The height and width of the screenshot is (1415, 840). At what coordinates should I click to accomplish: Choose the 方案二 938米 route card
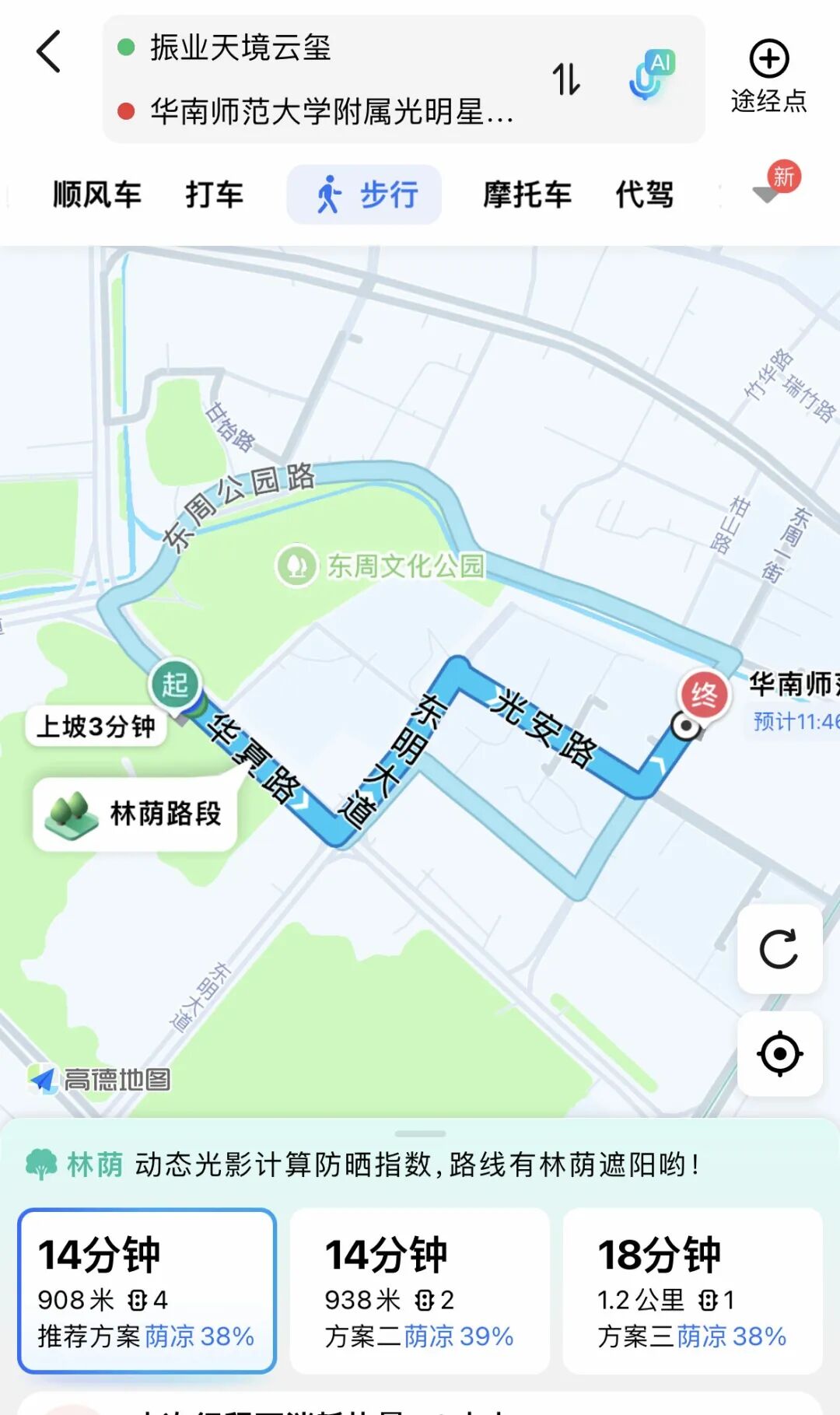click(x=420, y=1291)
